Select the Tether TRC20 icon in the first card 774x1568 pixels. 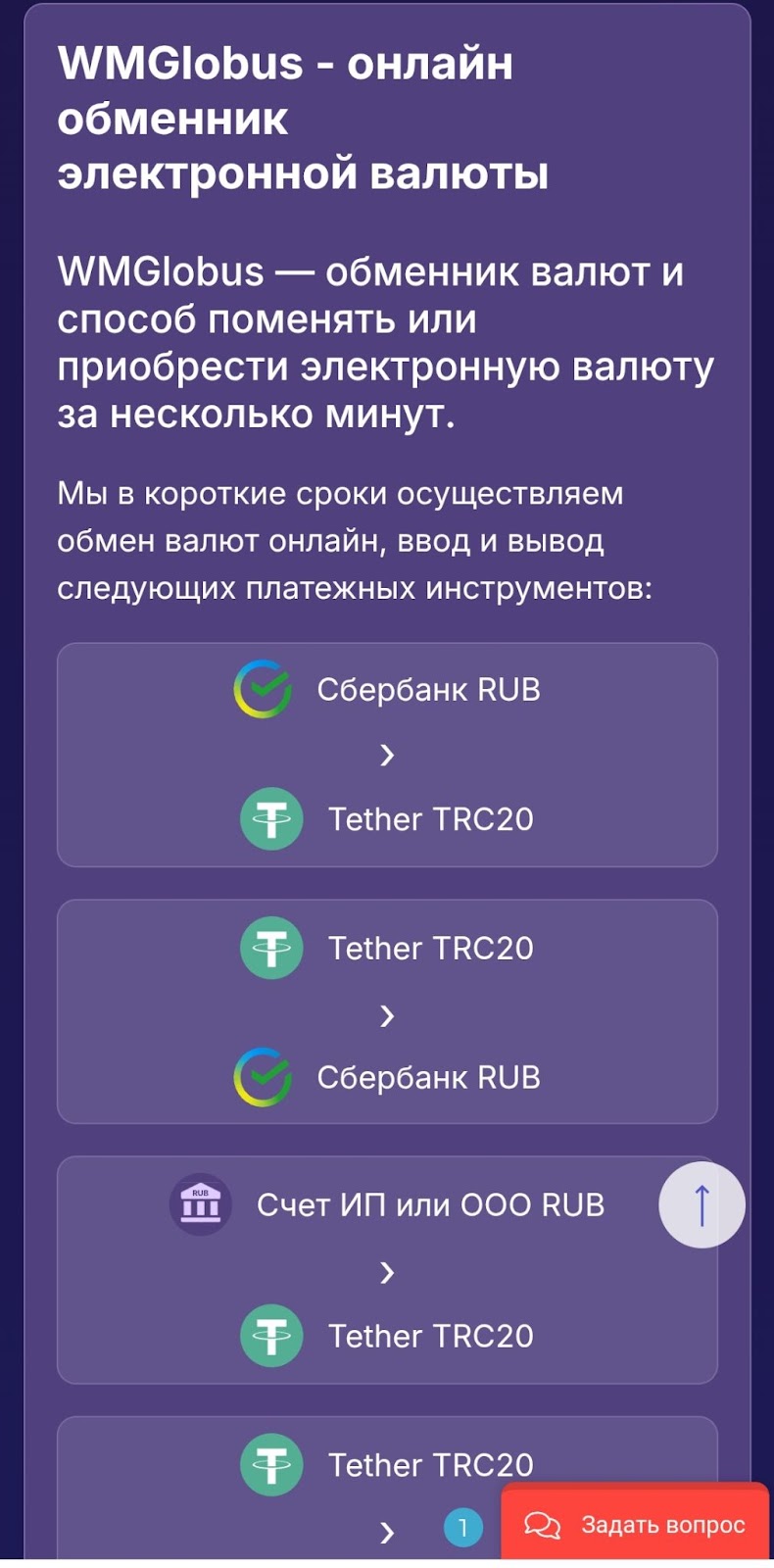tap(269, 818)
